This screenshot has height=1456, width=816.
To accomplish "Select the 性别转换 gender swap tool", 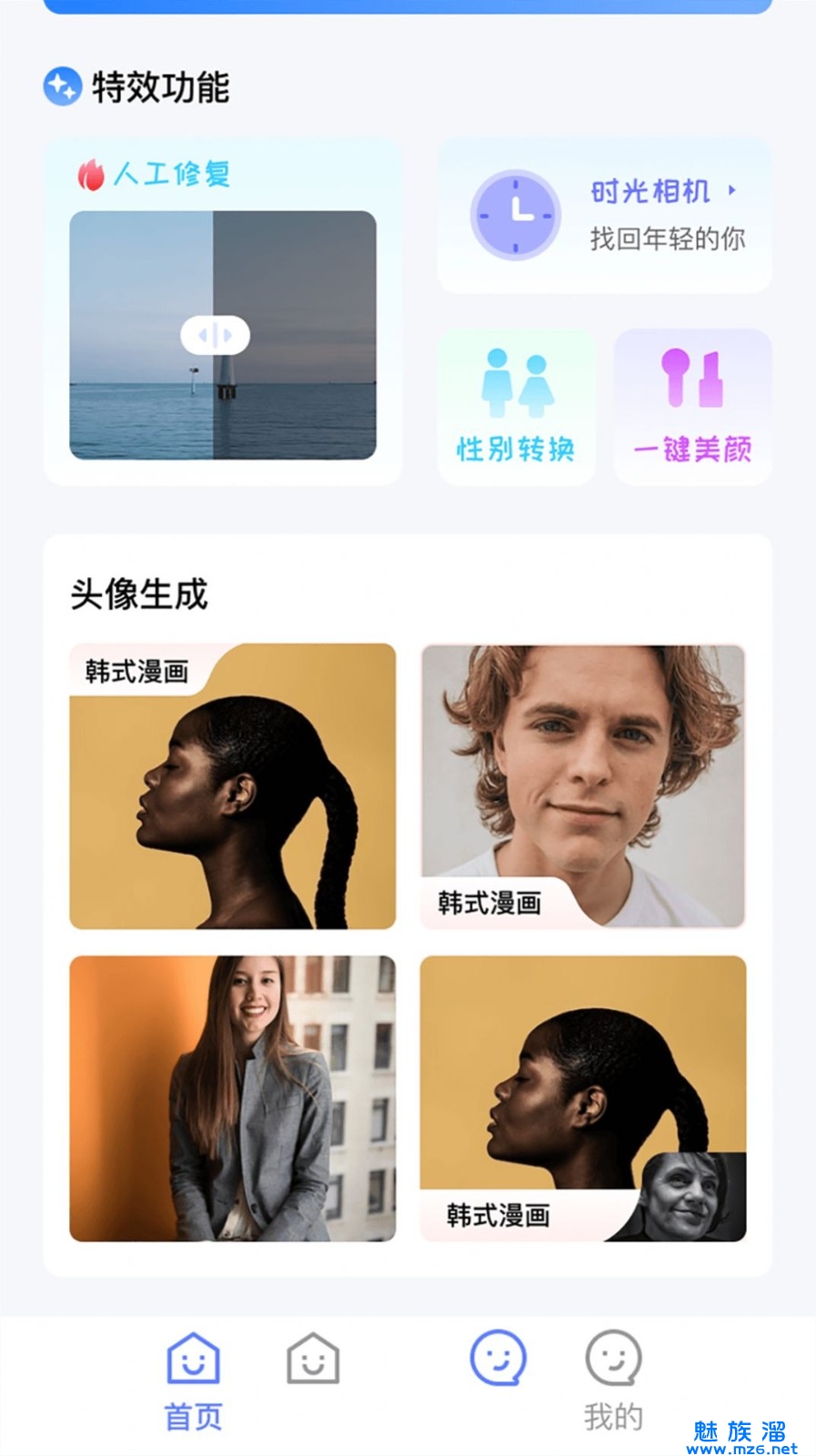I will 516,408.
